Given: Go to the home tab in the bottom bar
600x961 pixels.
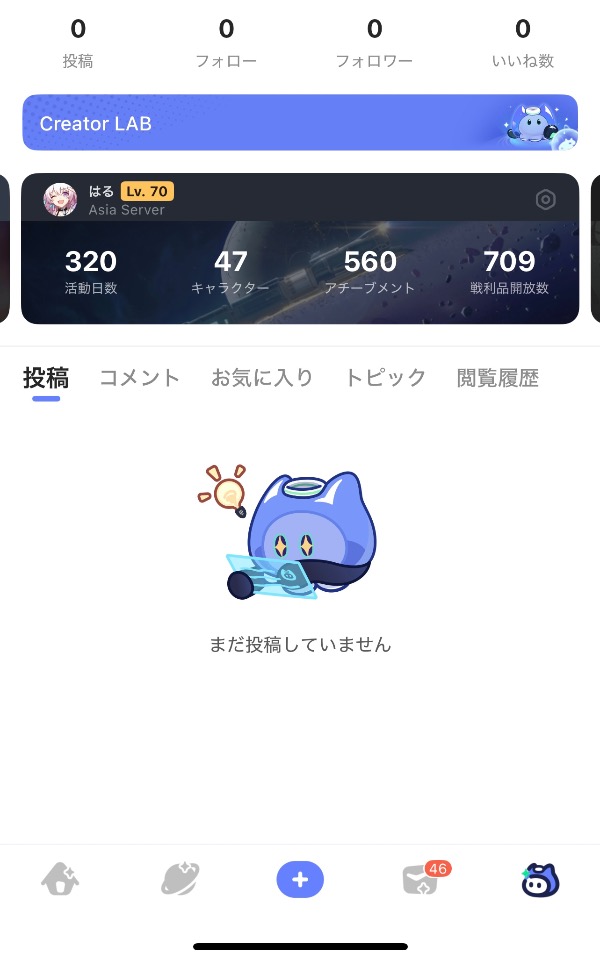Looking at the screenshot, I should (x=60, y=880).
